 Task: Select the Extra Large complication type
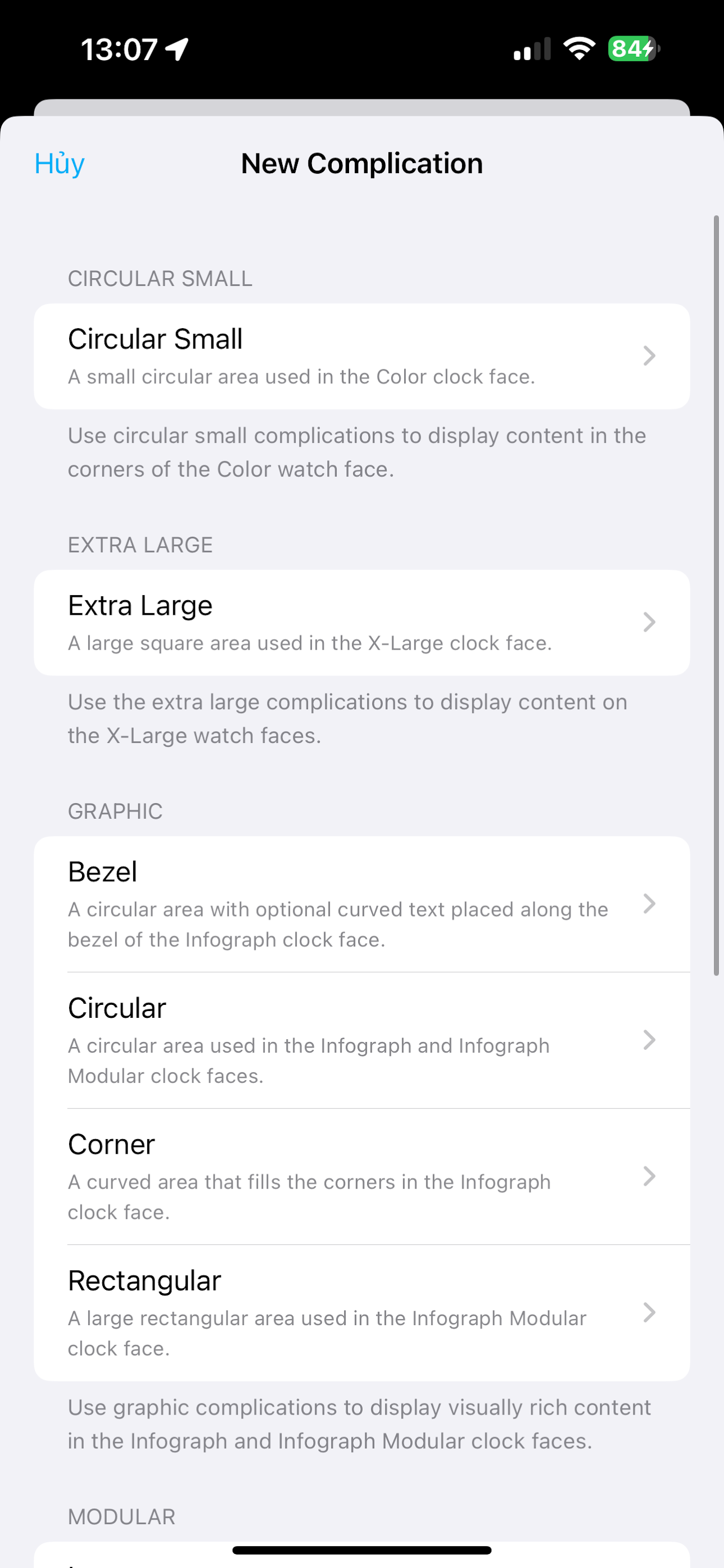361,622
